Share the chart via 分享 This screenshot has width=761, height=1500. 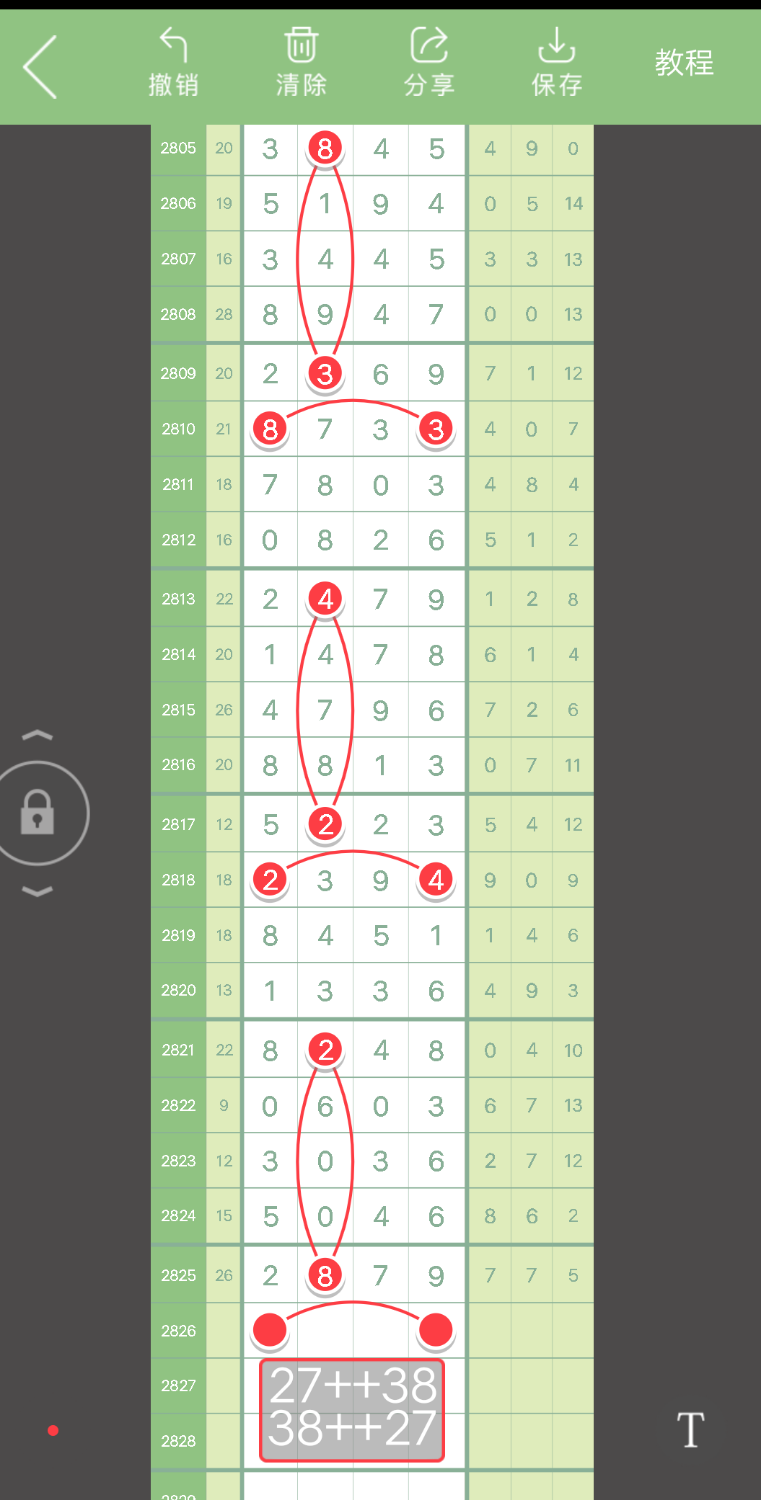[x=429, y=63]
